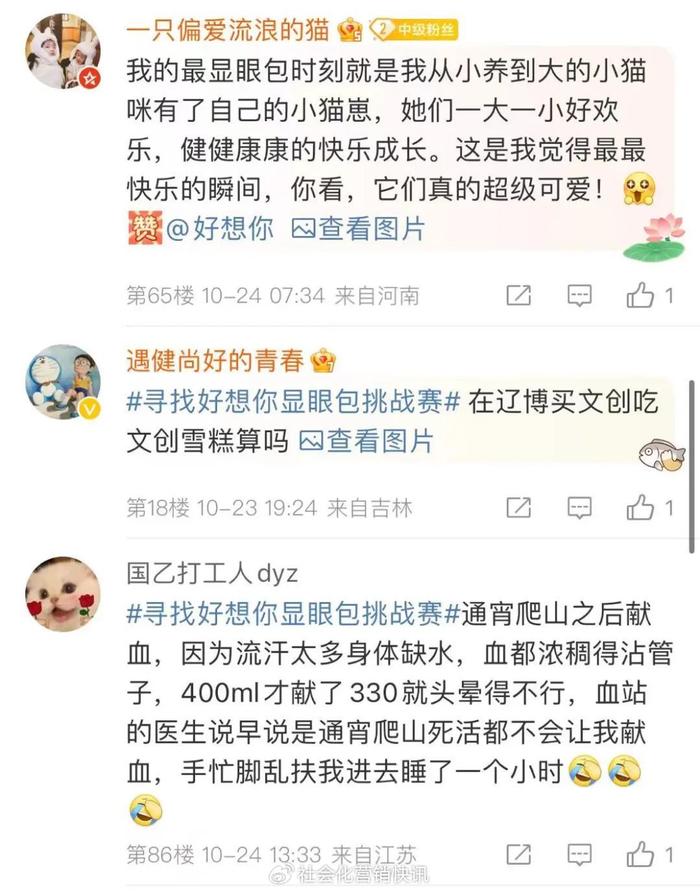Reply to the 第18楼 comment
700x891 pixels.
click(x=579, y=508)
